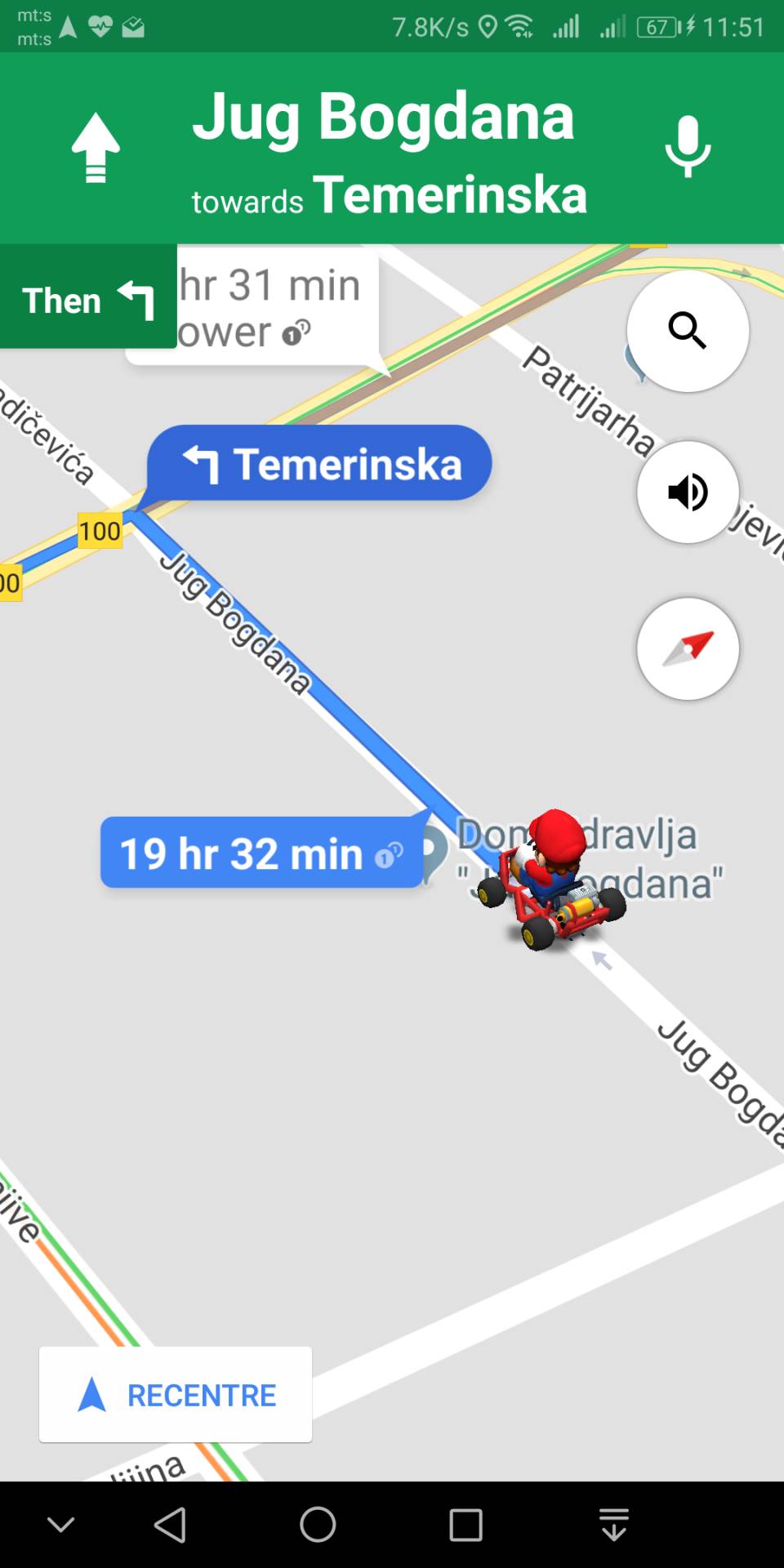Go to the phone's home screen

(x=318, y=1524)
